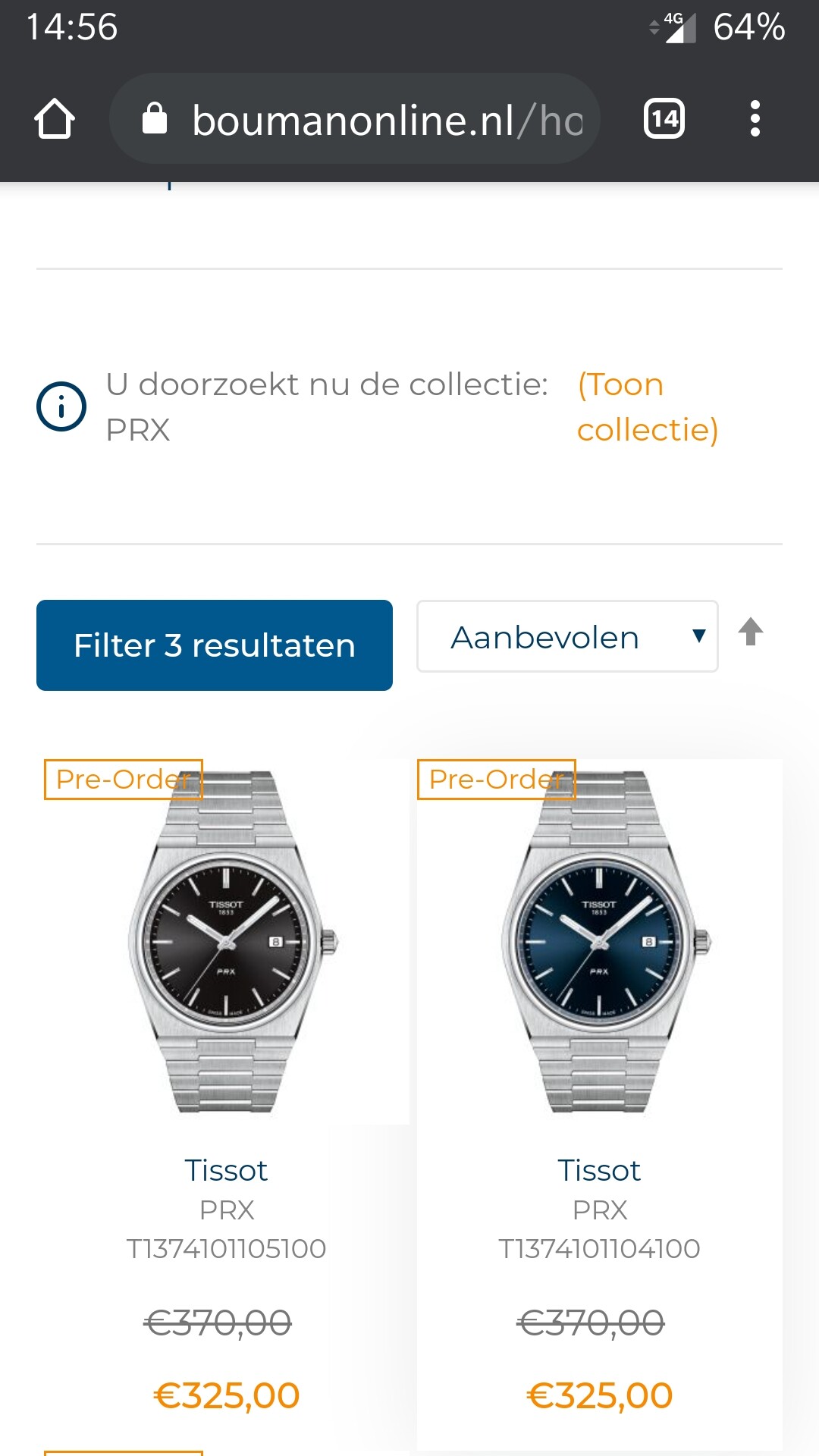Open the tab switcher showing 14 tabs
Screen dimensions: 819x1456
click(664, 119)
